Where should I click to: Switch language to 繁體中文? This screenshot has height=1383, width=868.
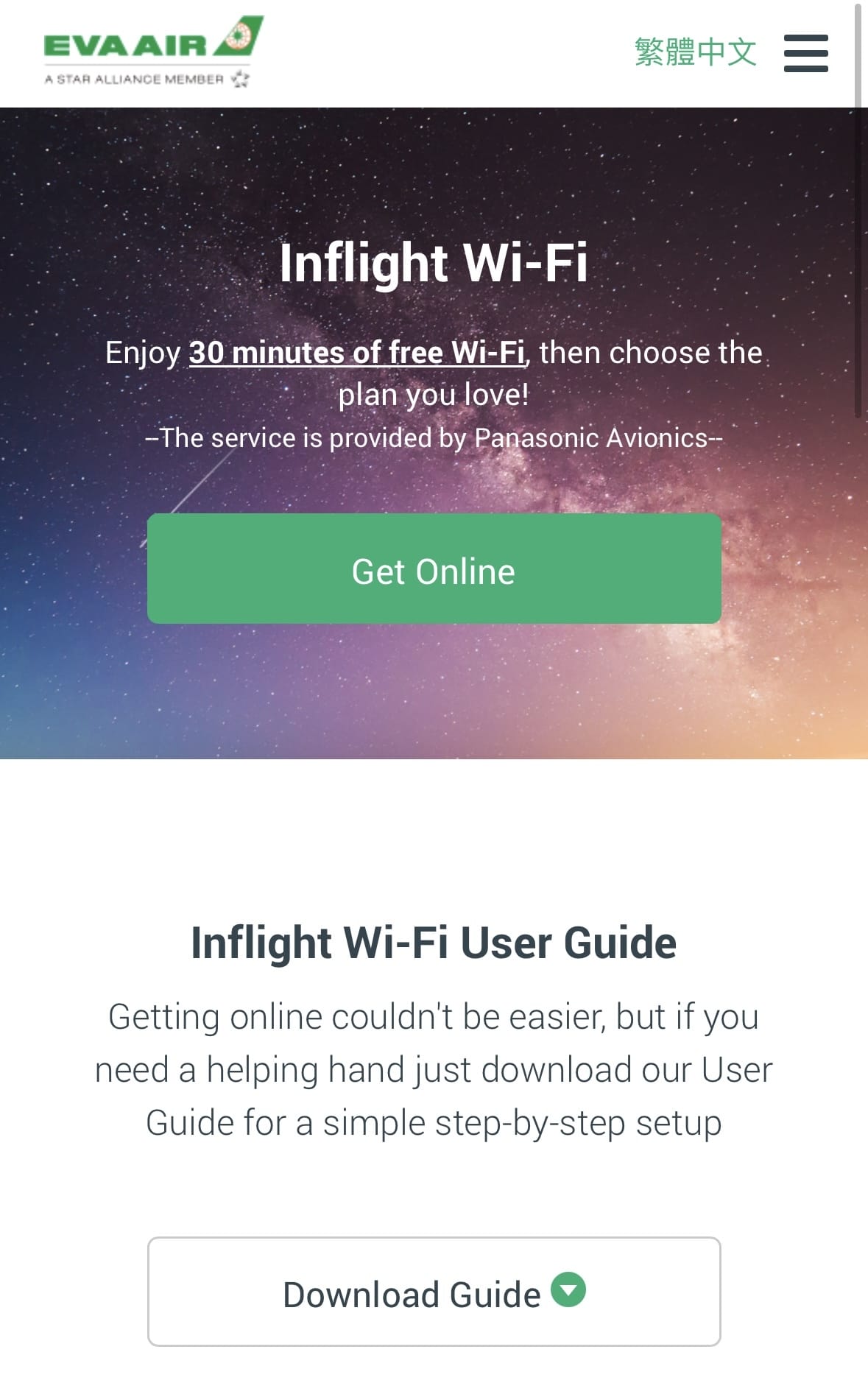[695, 53]
